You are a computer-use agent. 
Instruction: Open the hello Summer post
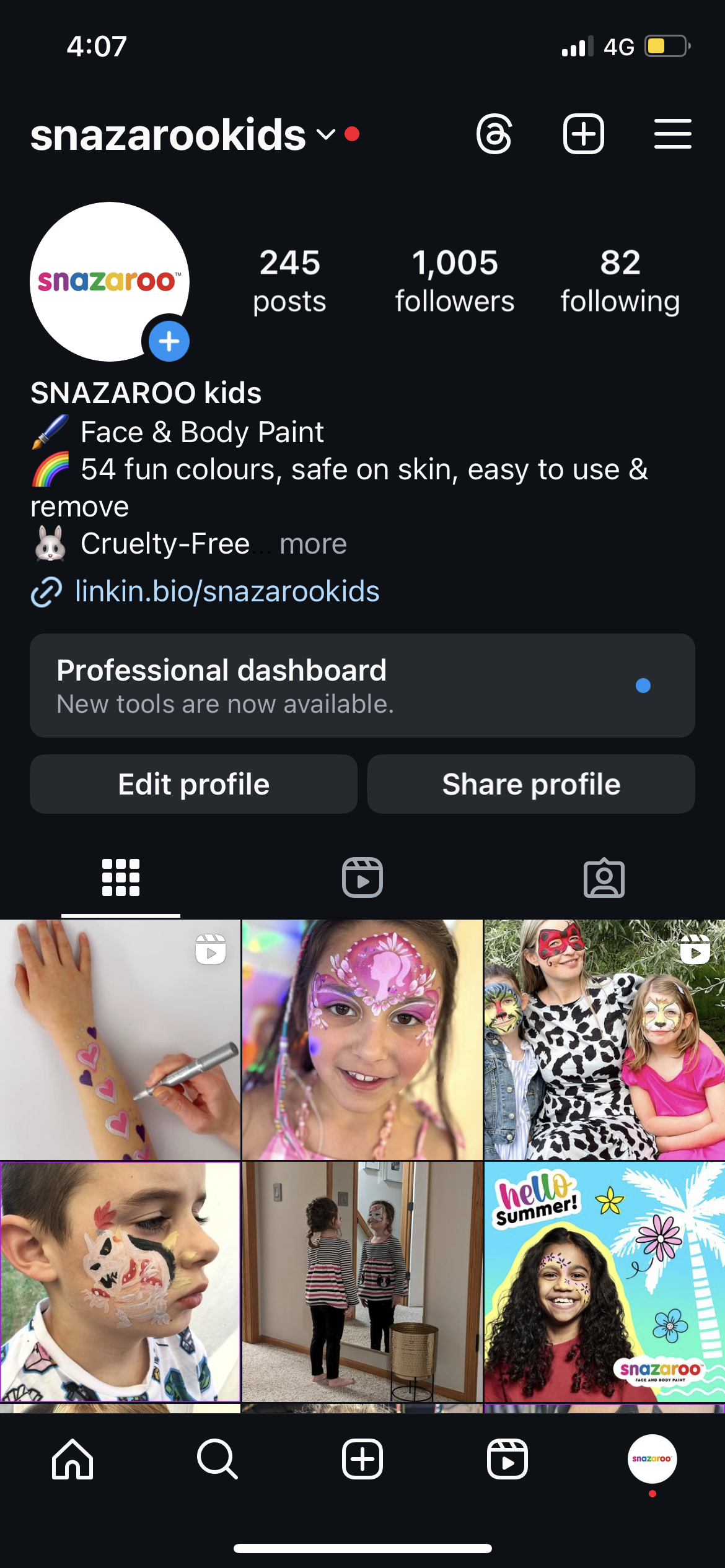(604, 1281)
